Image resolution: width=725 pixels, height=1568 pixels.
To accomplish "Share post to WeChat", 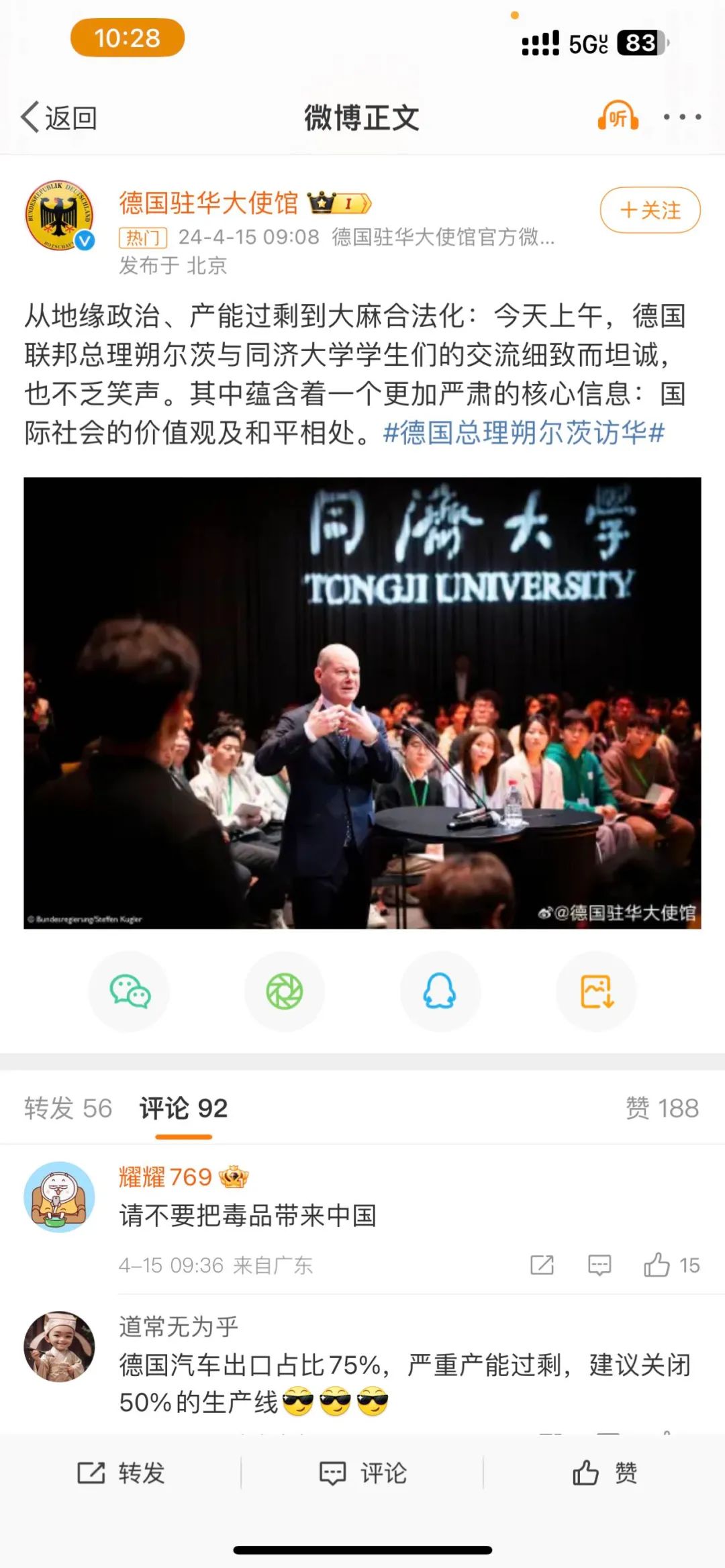I will (x=130, y=991).
